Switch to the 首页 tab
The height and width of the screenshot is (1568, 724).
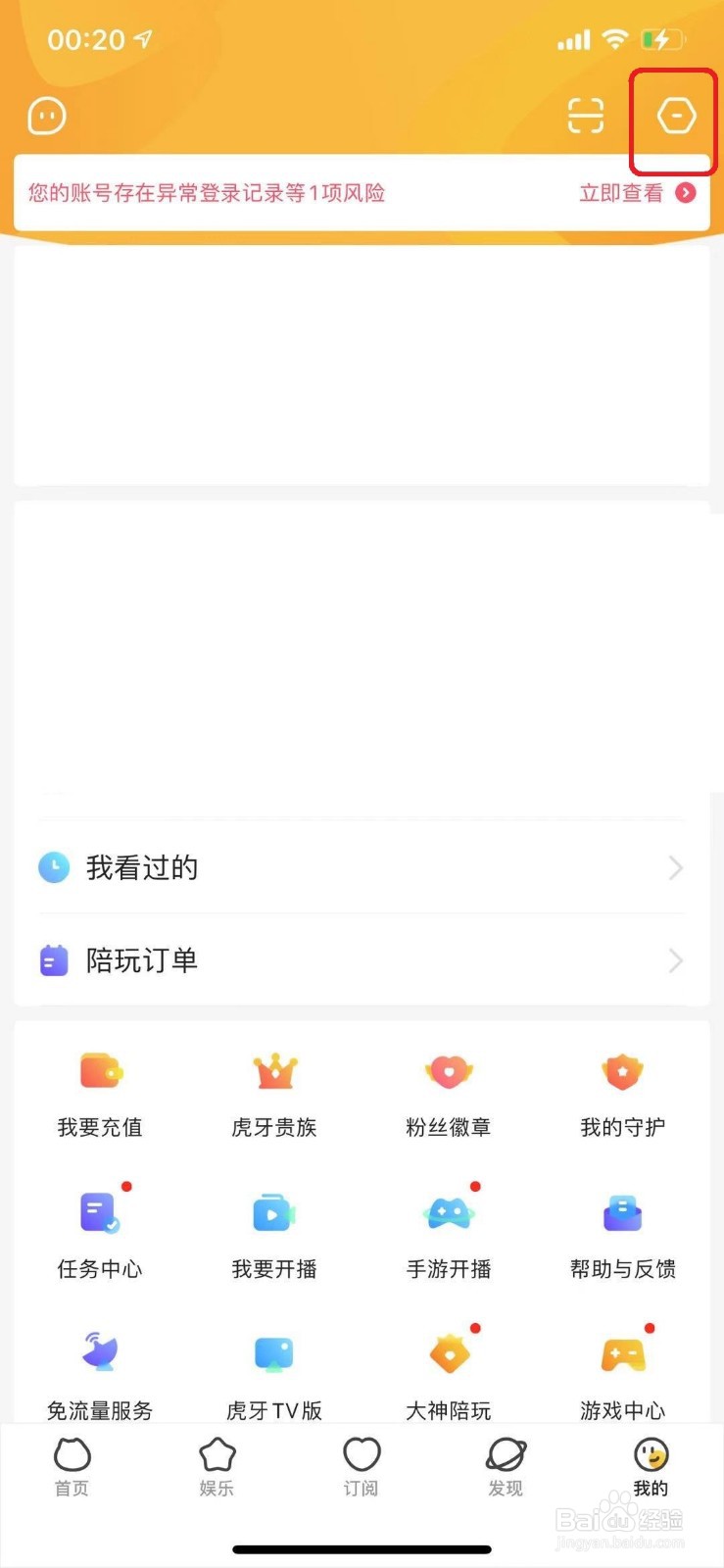72,1467
